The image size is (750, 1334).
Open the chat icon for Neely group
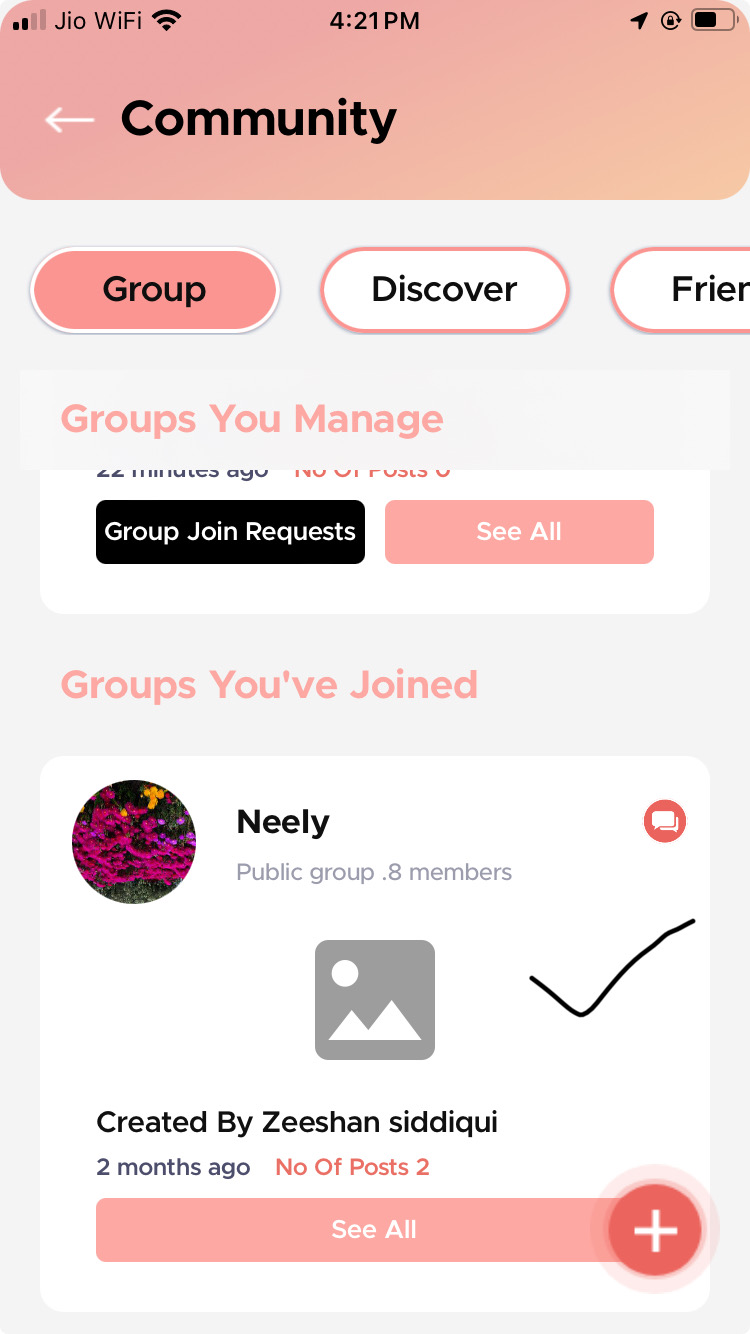tap(665, 822)
